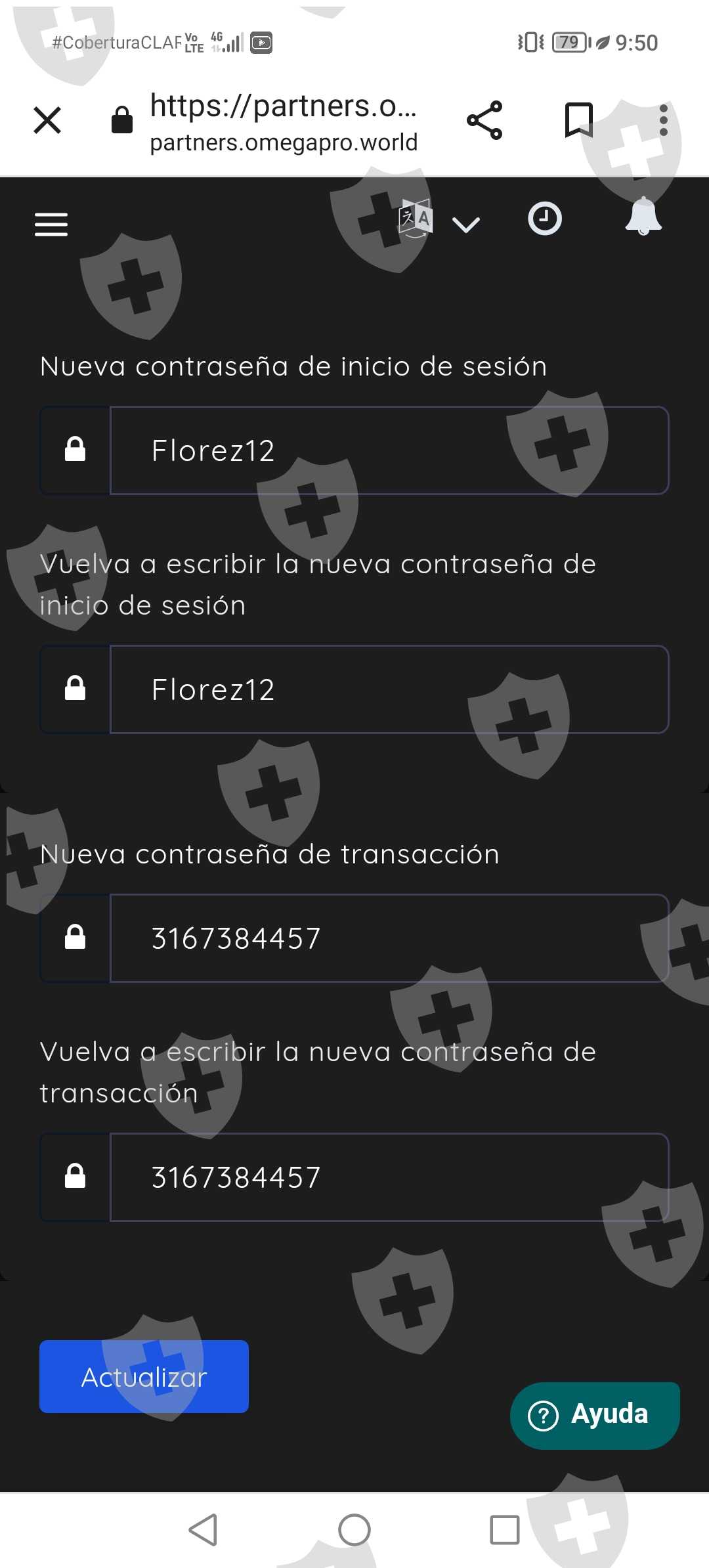Go to the home screen
This screenshot has width=709, height=1568.
(x=354, y=1530)
